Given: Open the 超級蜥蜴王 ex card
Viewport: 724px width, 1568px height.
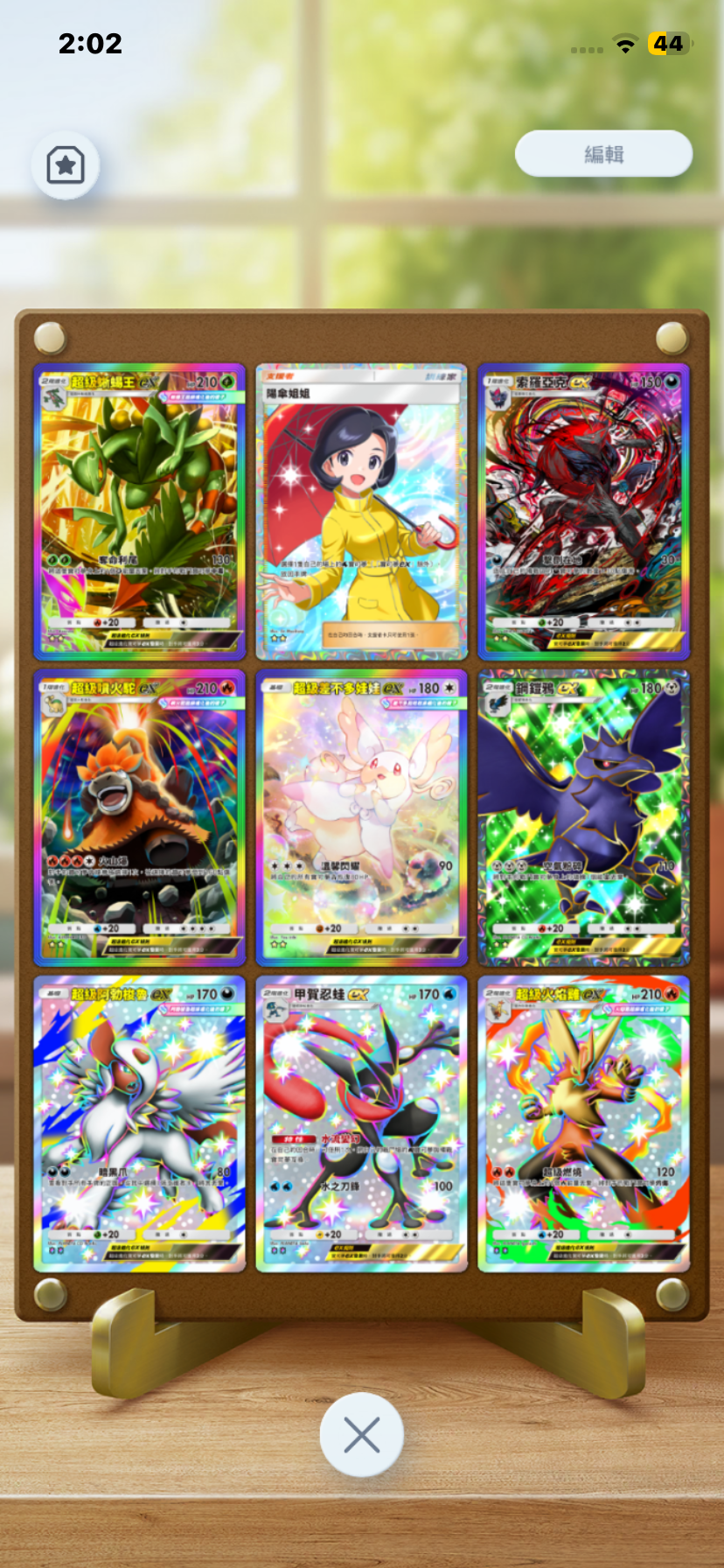Looking at the screenshot, I should (x=140, y=512).
